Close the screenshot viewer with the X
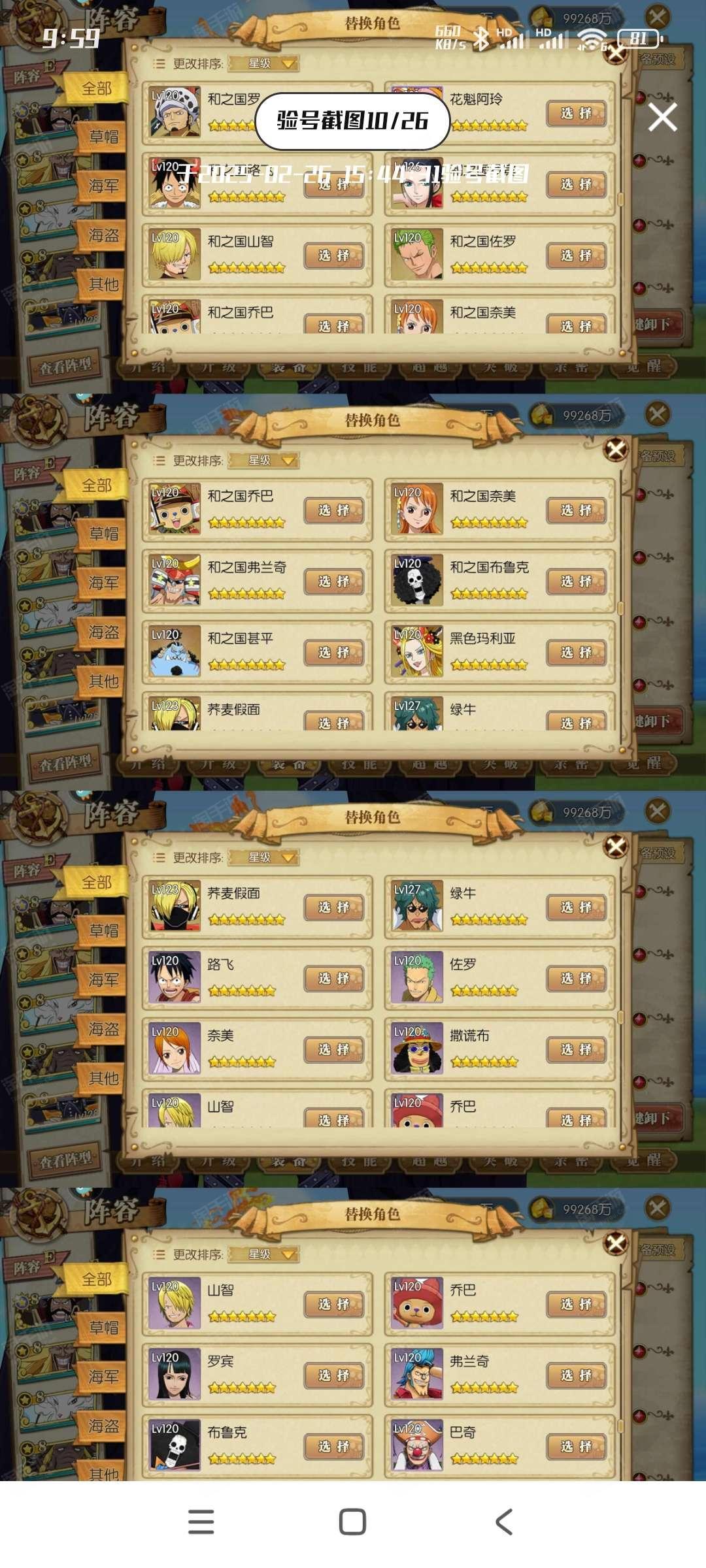Viewport: 706px width, 1568px height. click(662, 118)
